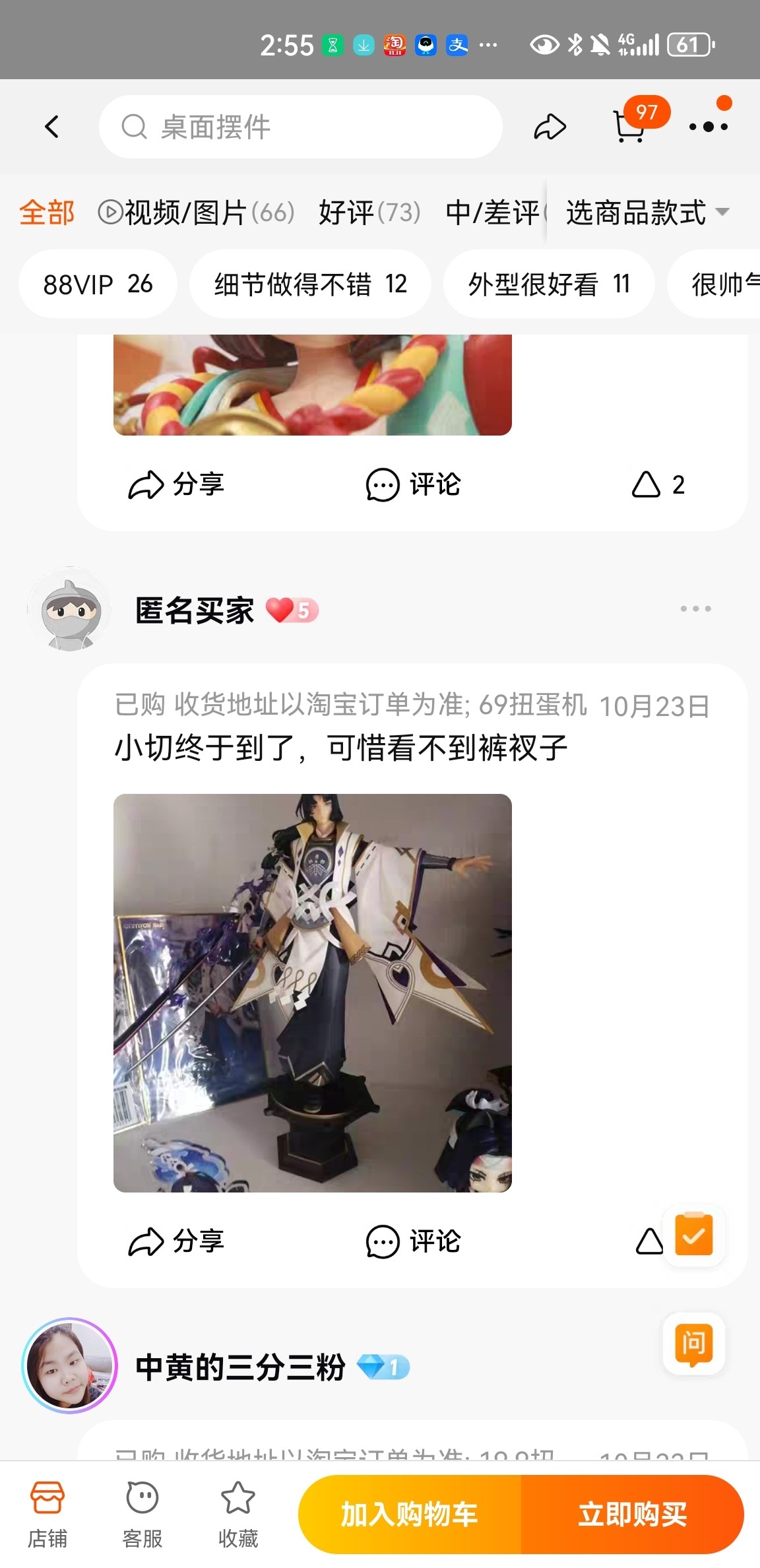Image resolution: width=760 pixels, height=1568 pixels.
Task: Open the figure photo in 匿名买家's review
Action: point(313,993)
